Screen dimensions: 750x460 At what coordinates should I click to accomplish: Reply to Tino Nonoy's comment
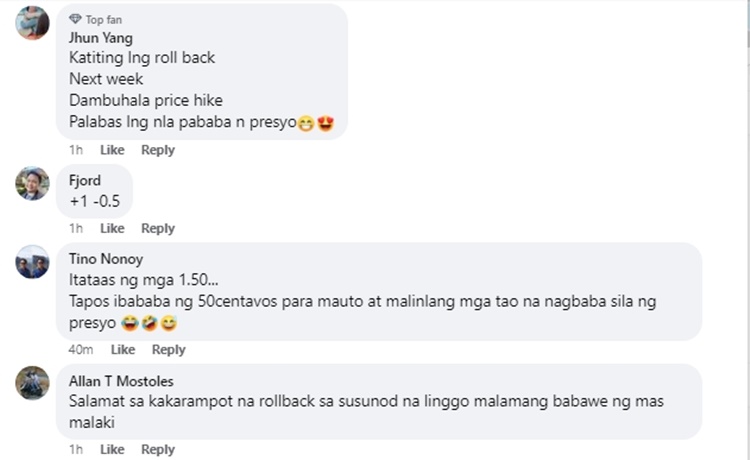pyautogui.click(x=168, y=349)
